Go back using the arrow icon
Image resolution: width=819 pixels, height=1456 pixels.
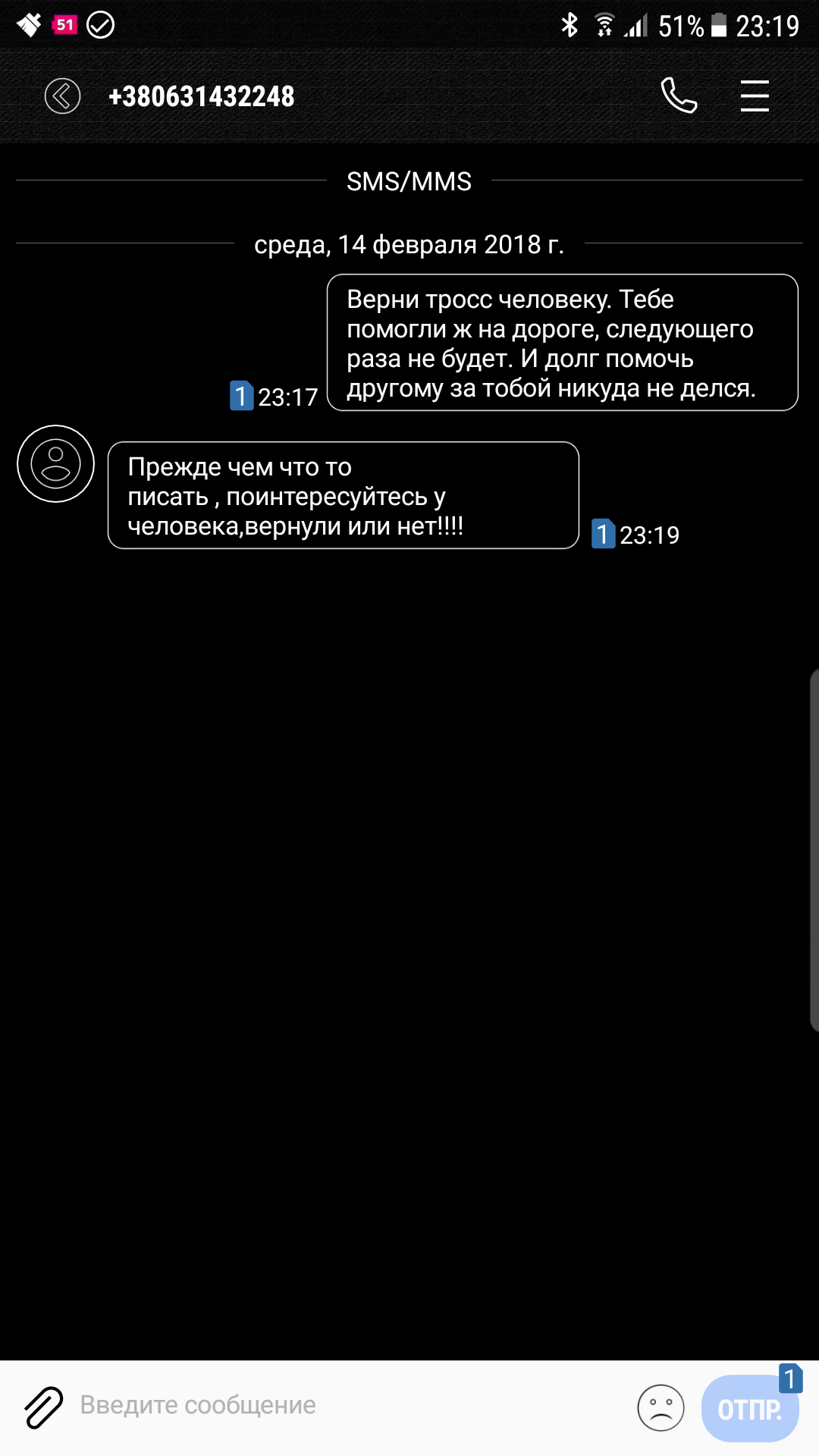pyautogui.click(x=62, y=96)
